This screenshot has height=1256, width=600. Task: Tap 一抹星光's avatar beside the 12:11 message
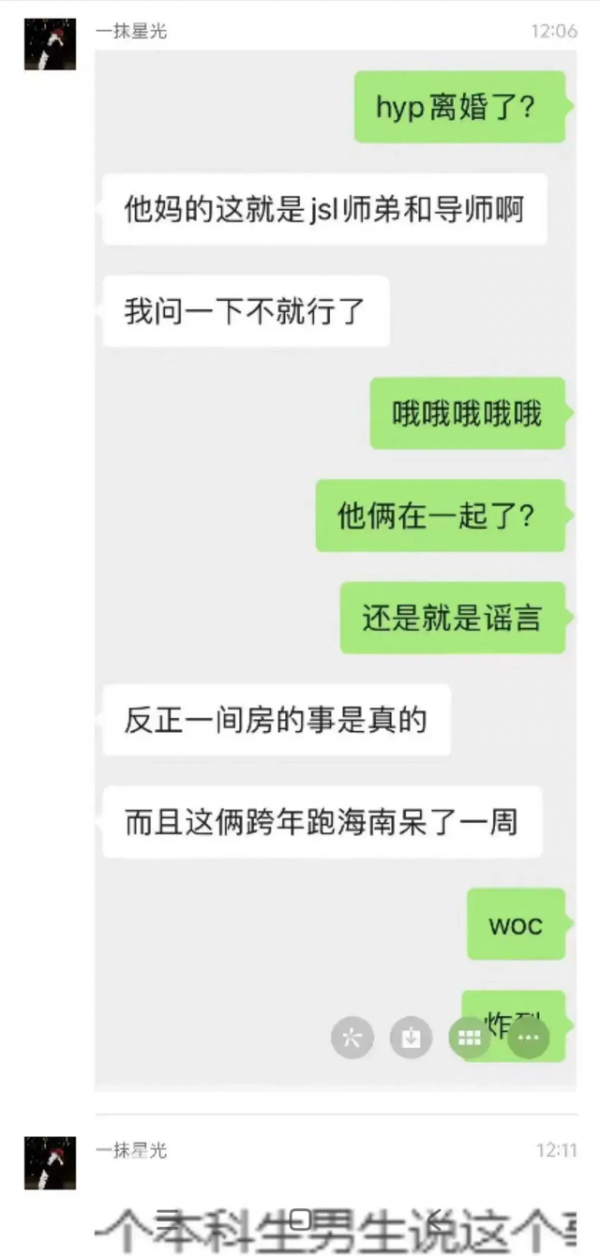click(50, 1162)
